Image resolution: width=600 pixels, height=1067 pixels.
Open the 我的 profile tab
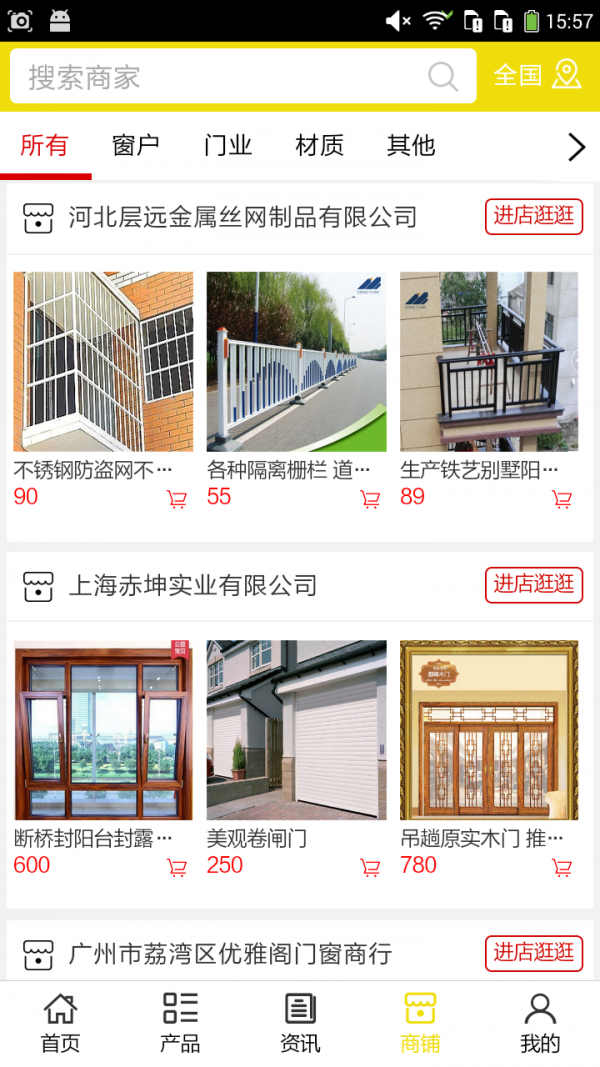[x=540, y=1023]
